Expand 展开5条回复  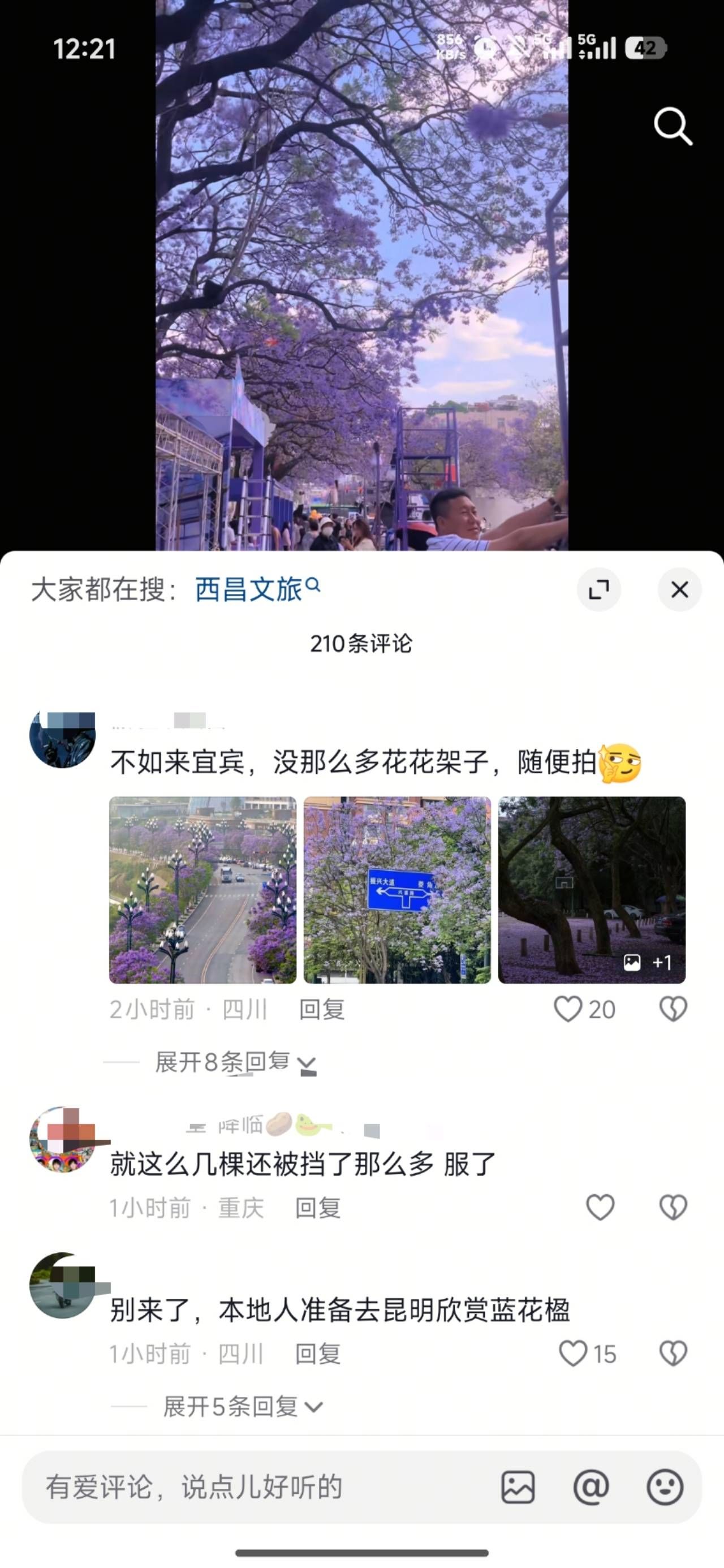[242, 1407]
